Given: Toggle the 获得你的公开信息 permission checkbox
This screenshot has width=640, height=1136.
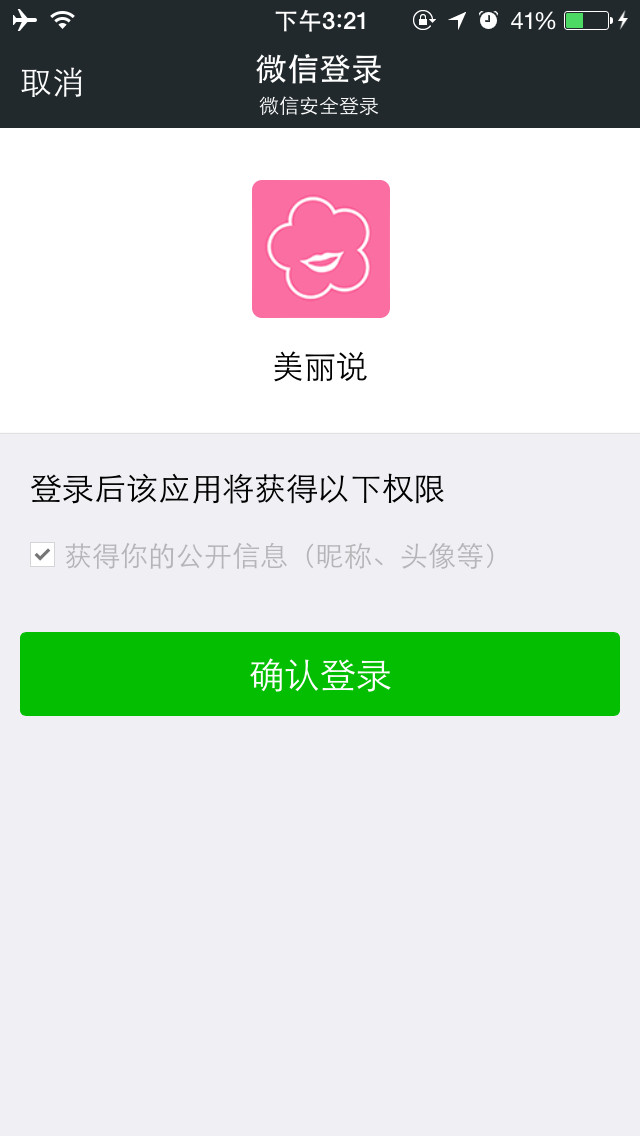Looking at the screenshot, I should point(43,554).
